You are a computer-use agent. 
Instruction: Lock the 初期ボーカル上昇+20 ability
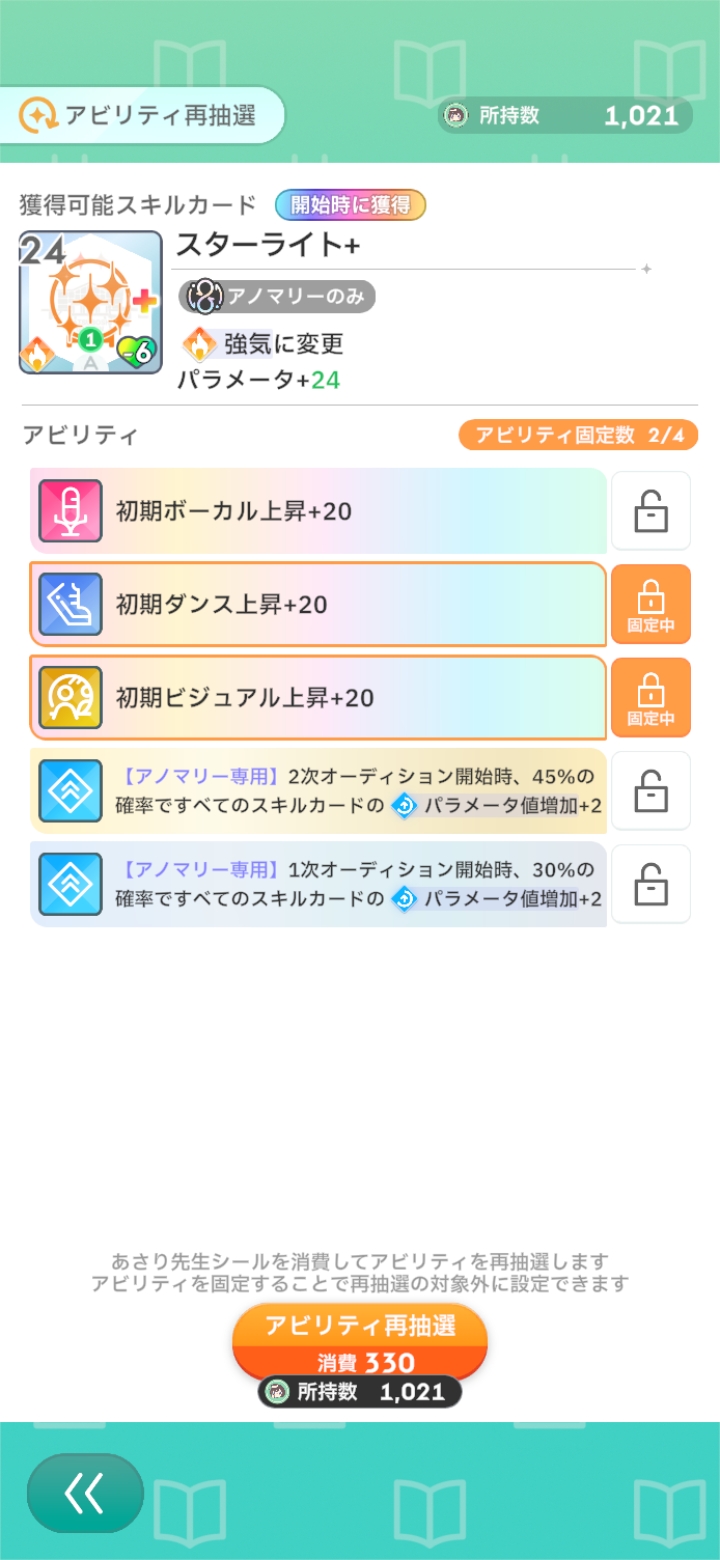point(650,511)
